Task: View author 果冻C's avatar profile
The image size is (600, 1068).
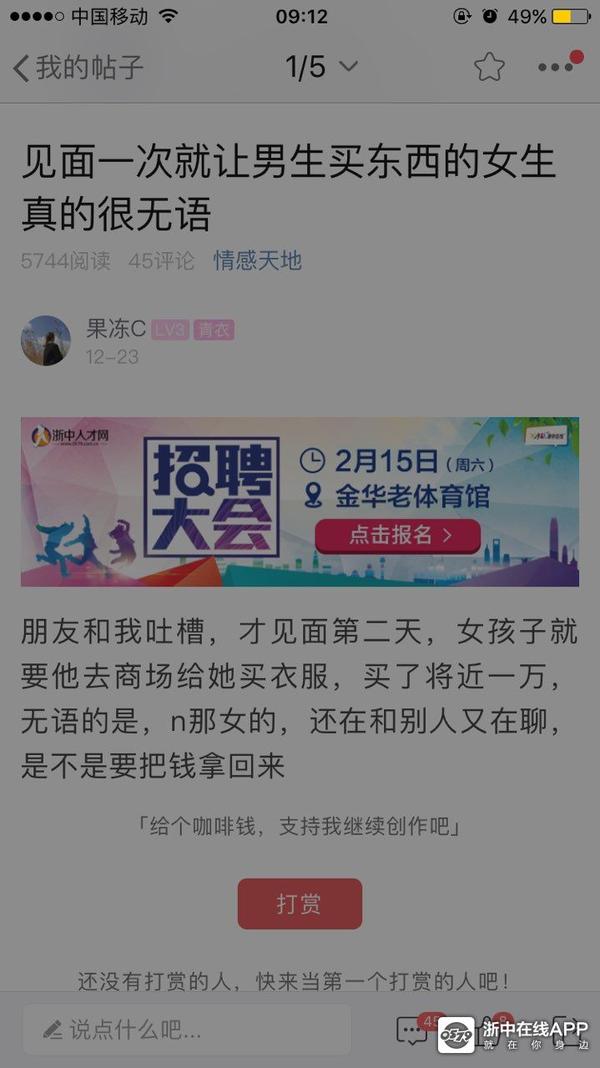Action: pyautogui.click(x=46, y=340)
